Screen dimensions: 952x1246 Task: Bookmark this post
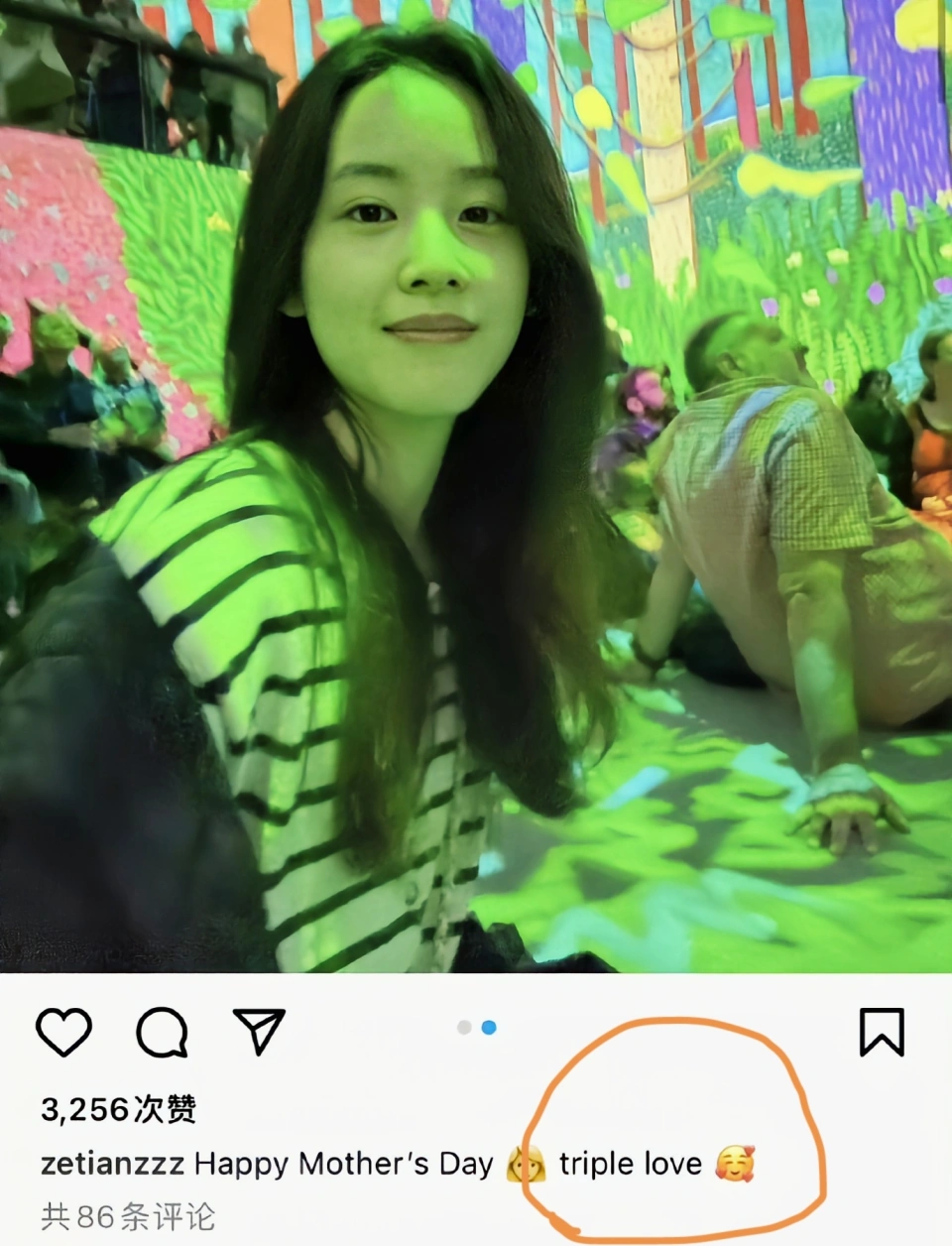[881, 1032]
